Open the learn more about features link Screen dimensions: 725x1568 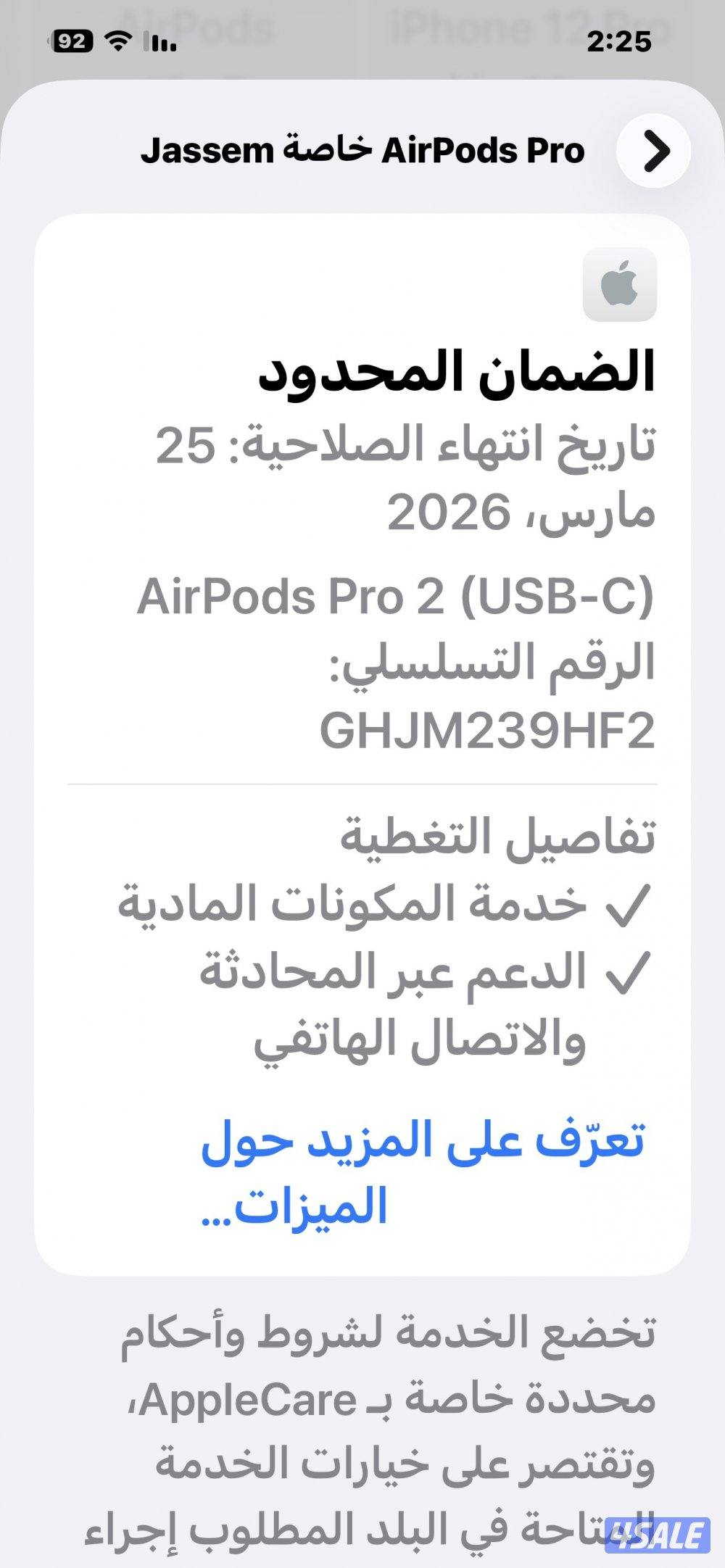tap(423, 1173)
